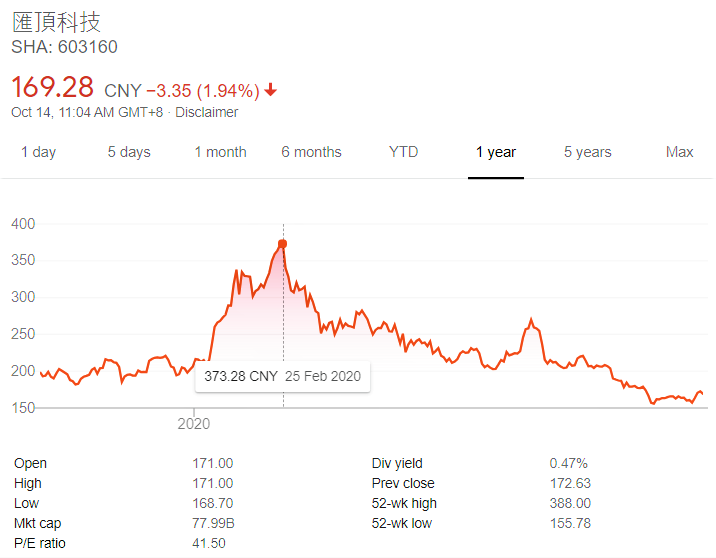Switch to 6 months view

[311, 152]
